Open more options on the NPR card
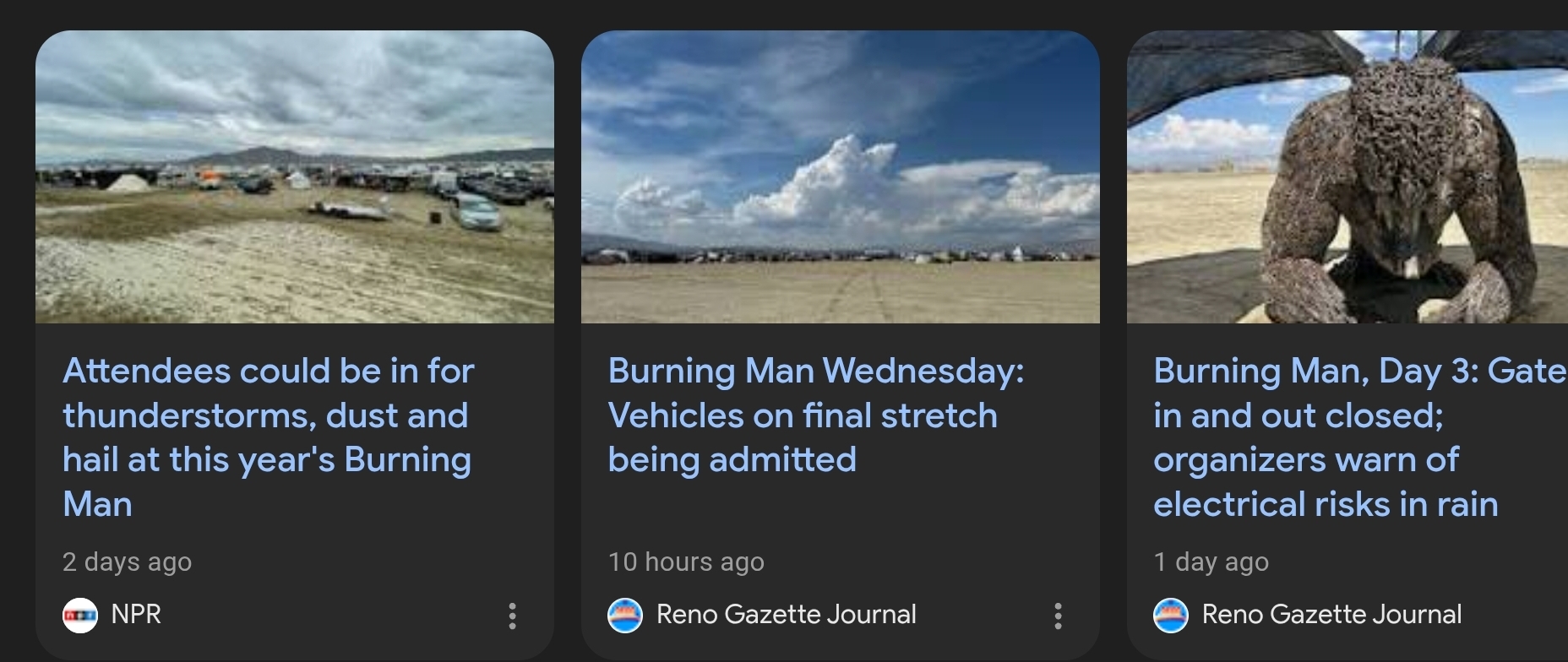The width and height of the screenshot is (1568, 662). (x=512, y=616)
